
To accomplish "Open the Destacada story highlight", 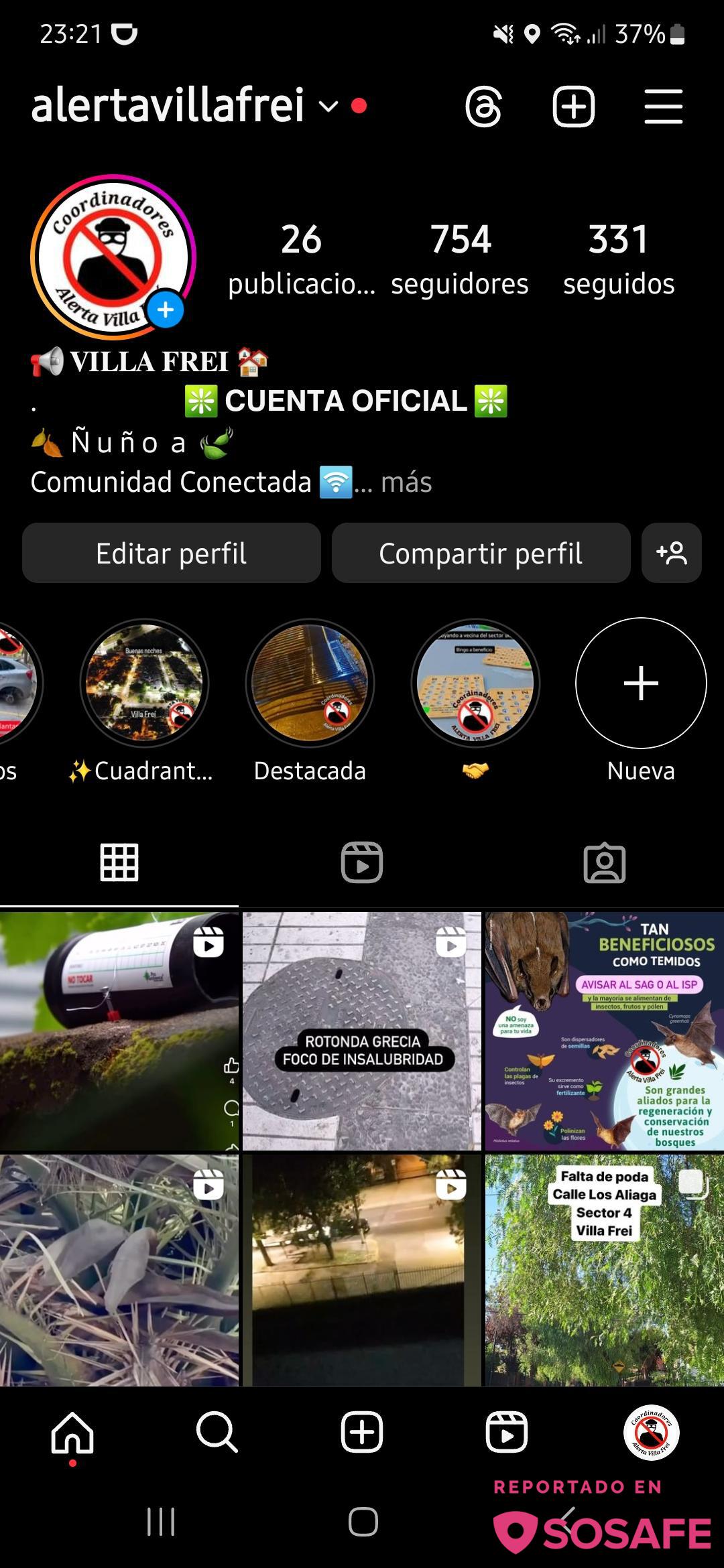I will tap(310, 683).
